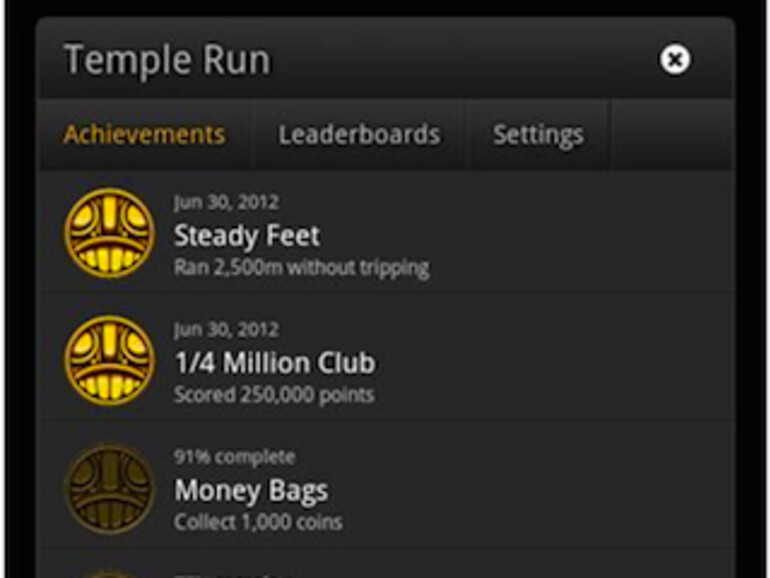
Task: Open the Settings tab
Action: click(x=538, y=134)
